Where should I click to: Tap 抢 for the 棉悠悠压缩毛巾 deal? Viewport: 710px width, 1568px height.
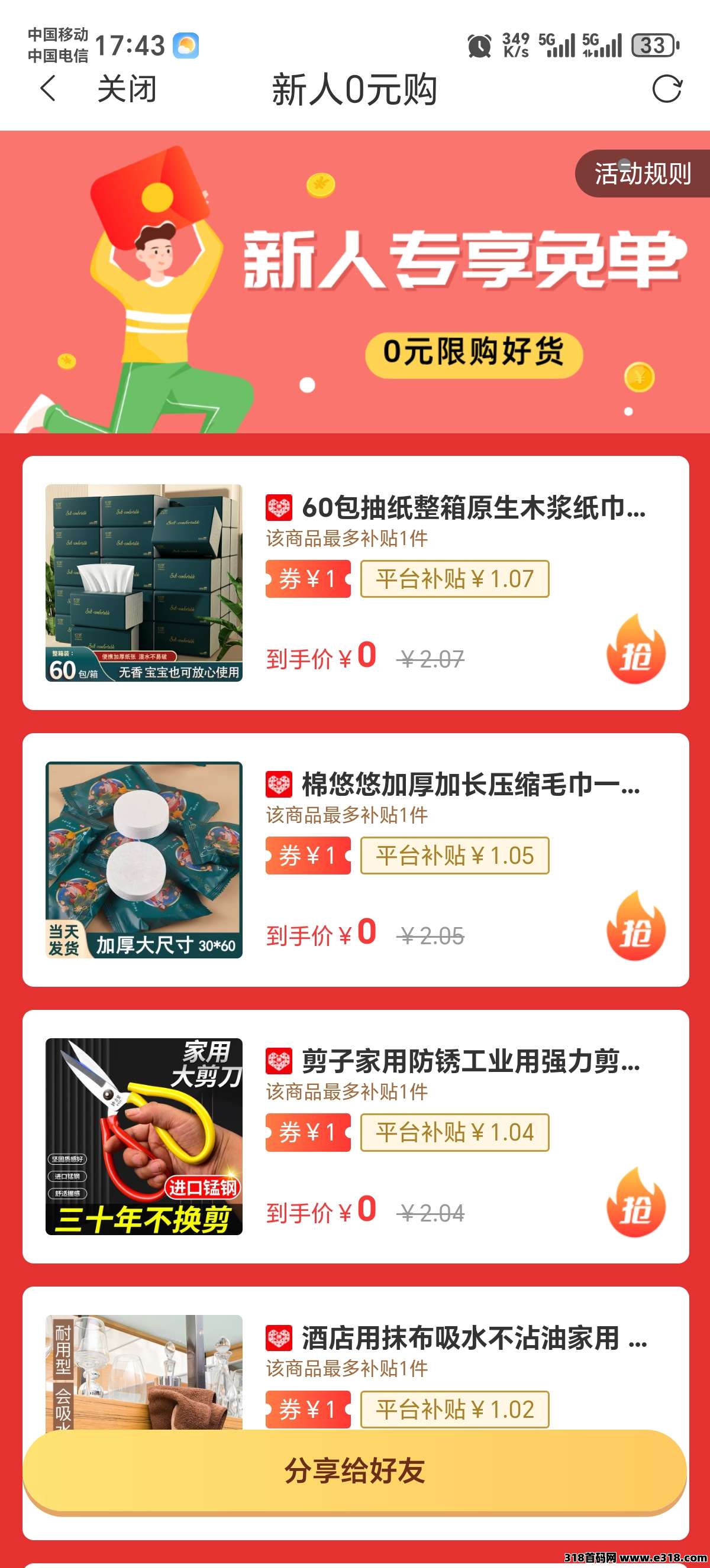[635, 928]
